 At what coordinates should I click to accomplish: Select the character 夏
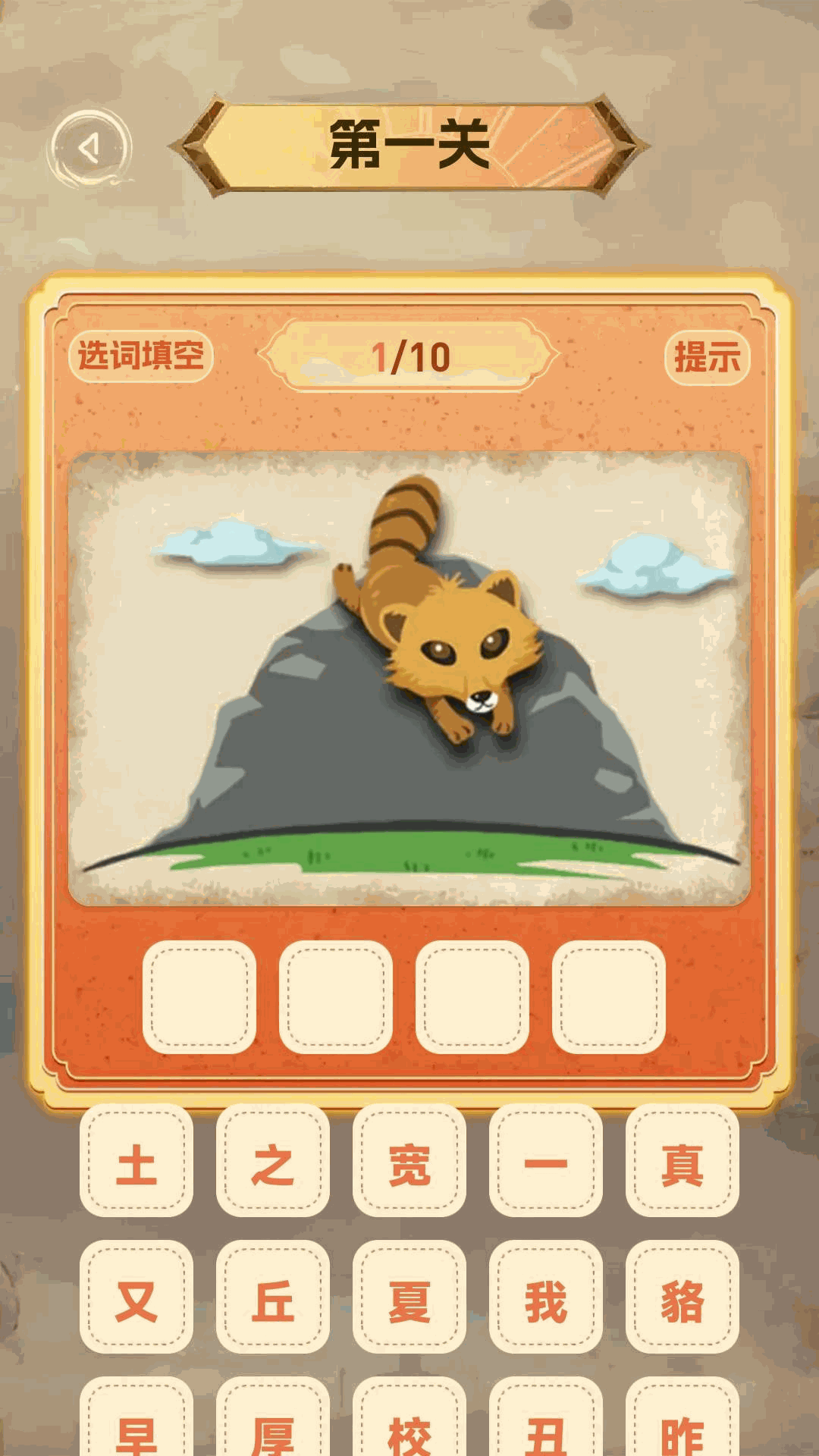click(409, 1297)
